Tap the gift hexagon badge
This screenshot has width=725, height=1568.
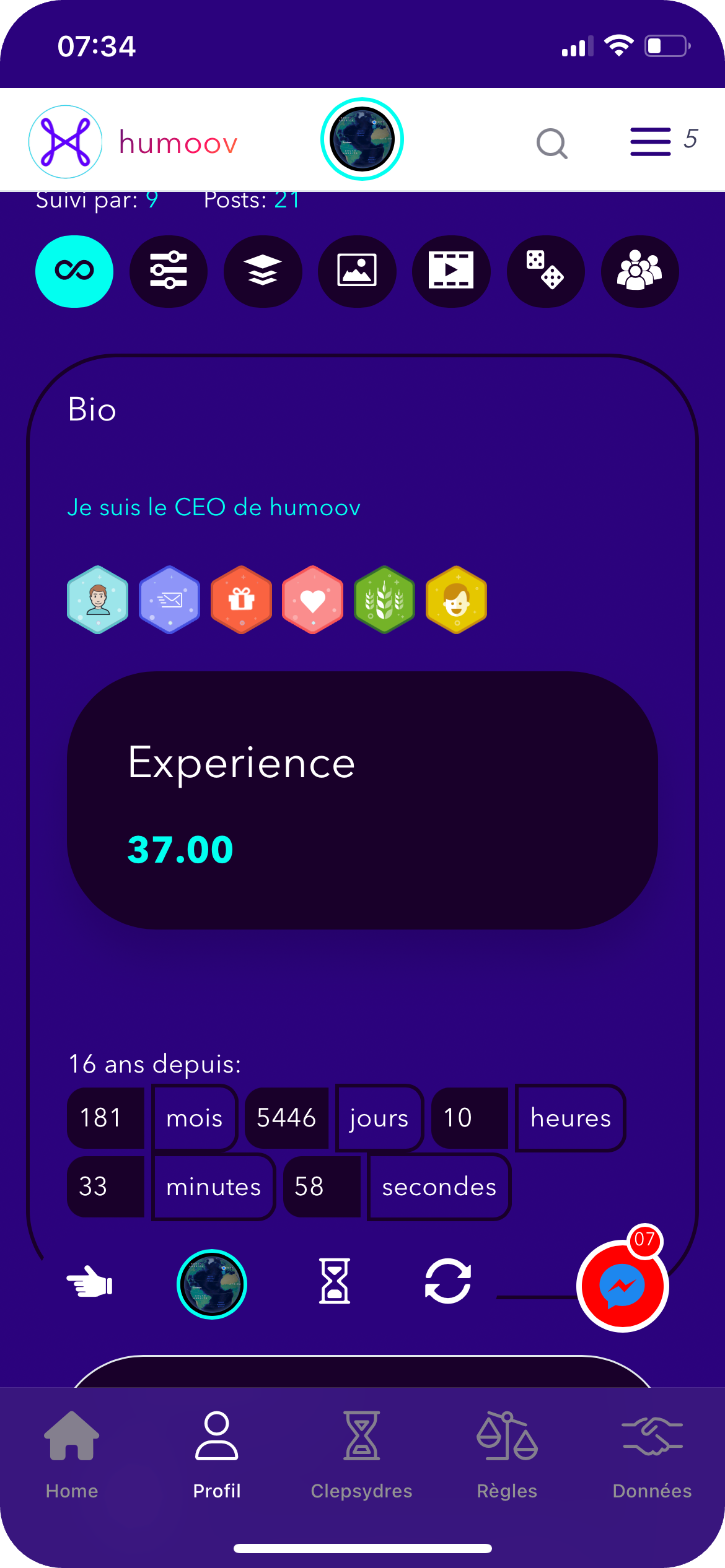point(242,599)
